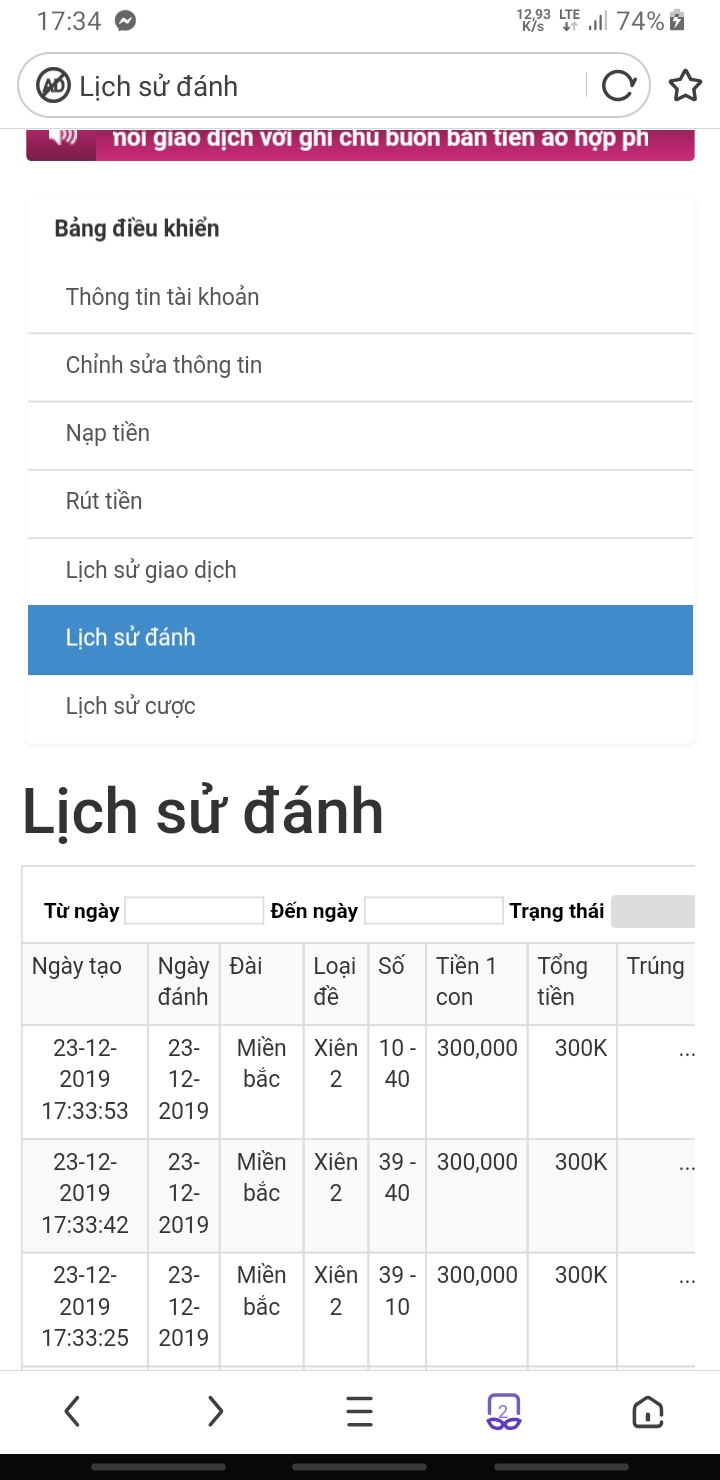The image size is (720, 1480).
Task: Reload the page with the refresh icon
Action: tap(619, 86)
